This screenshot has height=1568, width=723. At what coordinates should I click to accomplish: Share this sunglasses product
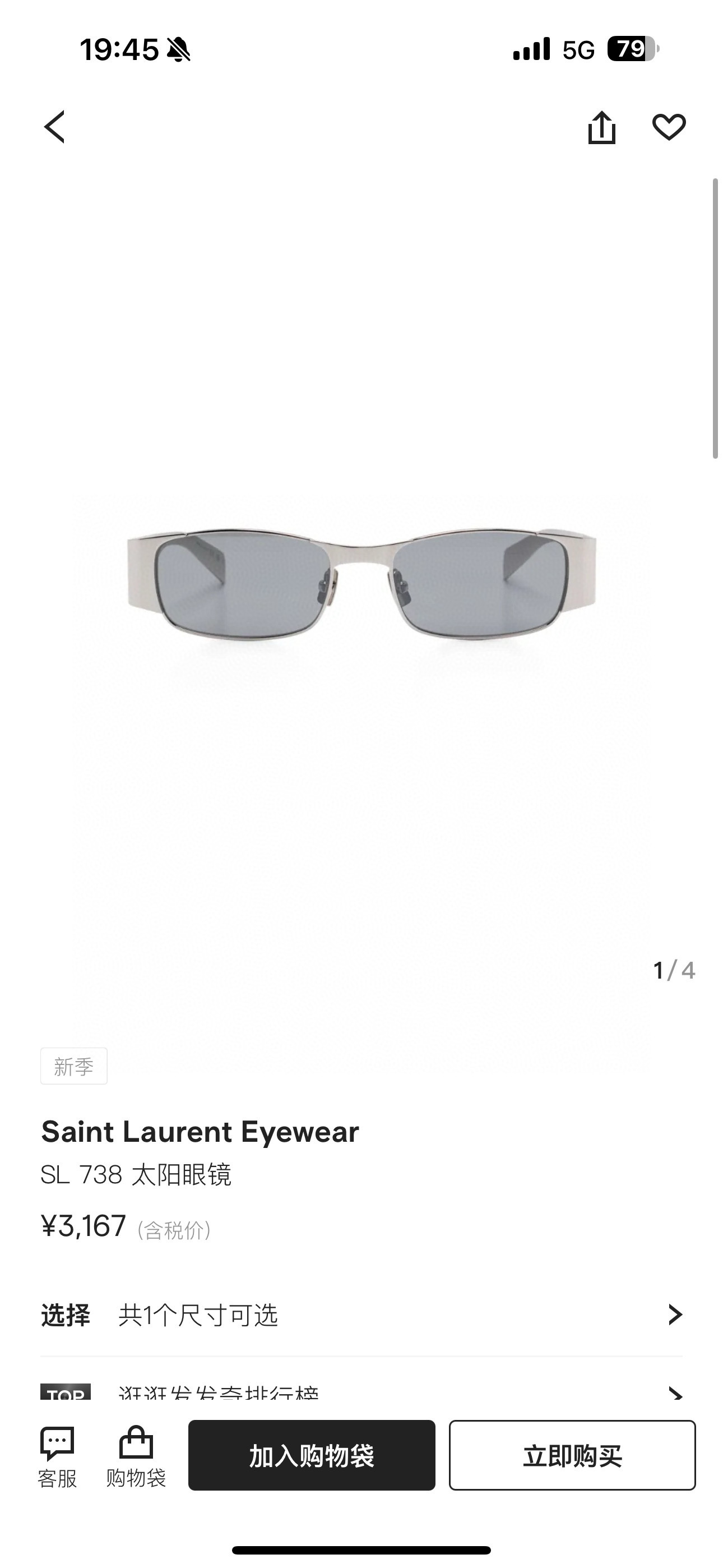point(601,128)
